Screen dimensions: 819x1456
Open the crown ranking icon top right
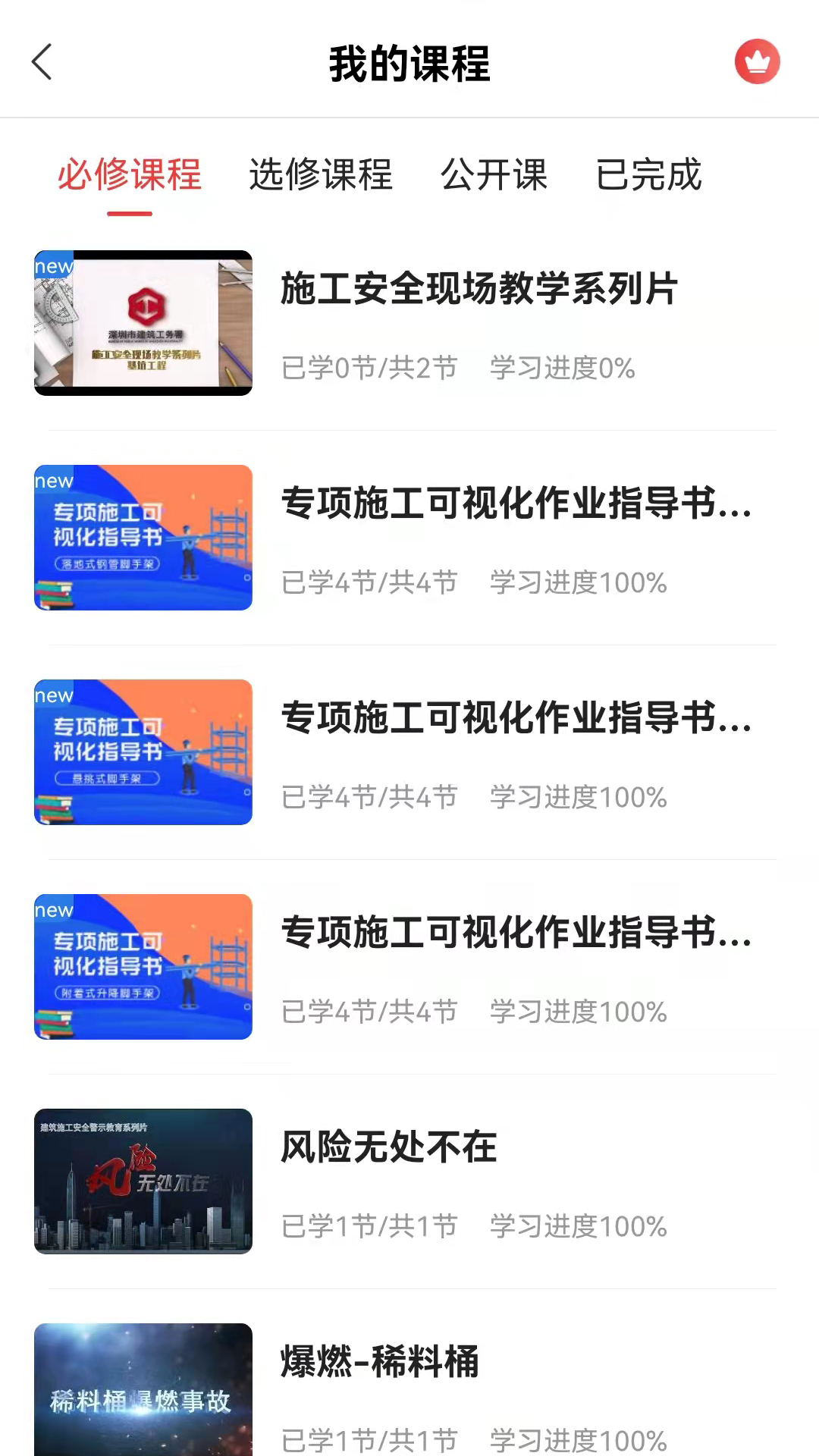coord(757,61)
